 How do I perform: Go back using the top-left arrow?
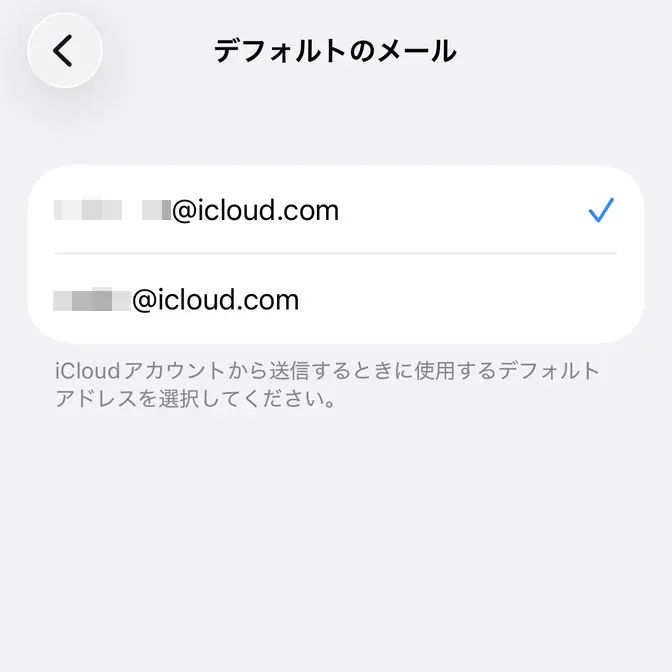[65, 50]
